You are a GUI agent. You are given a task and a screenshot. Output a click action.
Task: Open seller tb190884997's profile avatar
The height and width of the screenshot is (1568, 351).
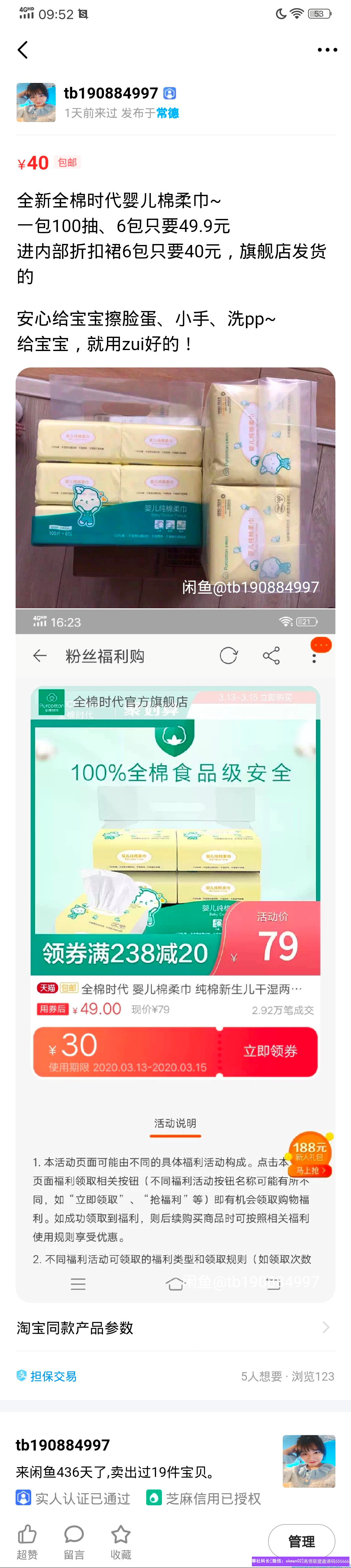pos(36,103)
